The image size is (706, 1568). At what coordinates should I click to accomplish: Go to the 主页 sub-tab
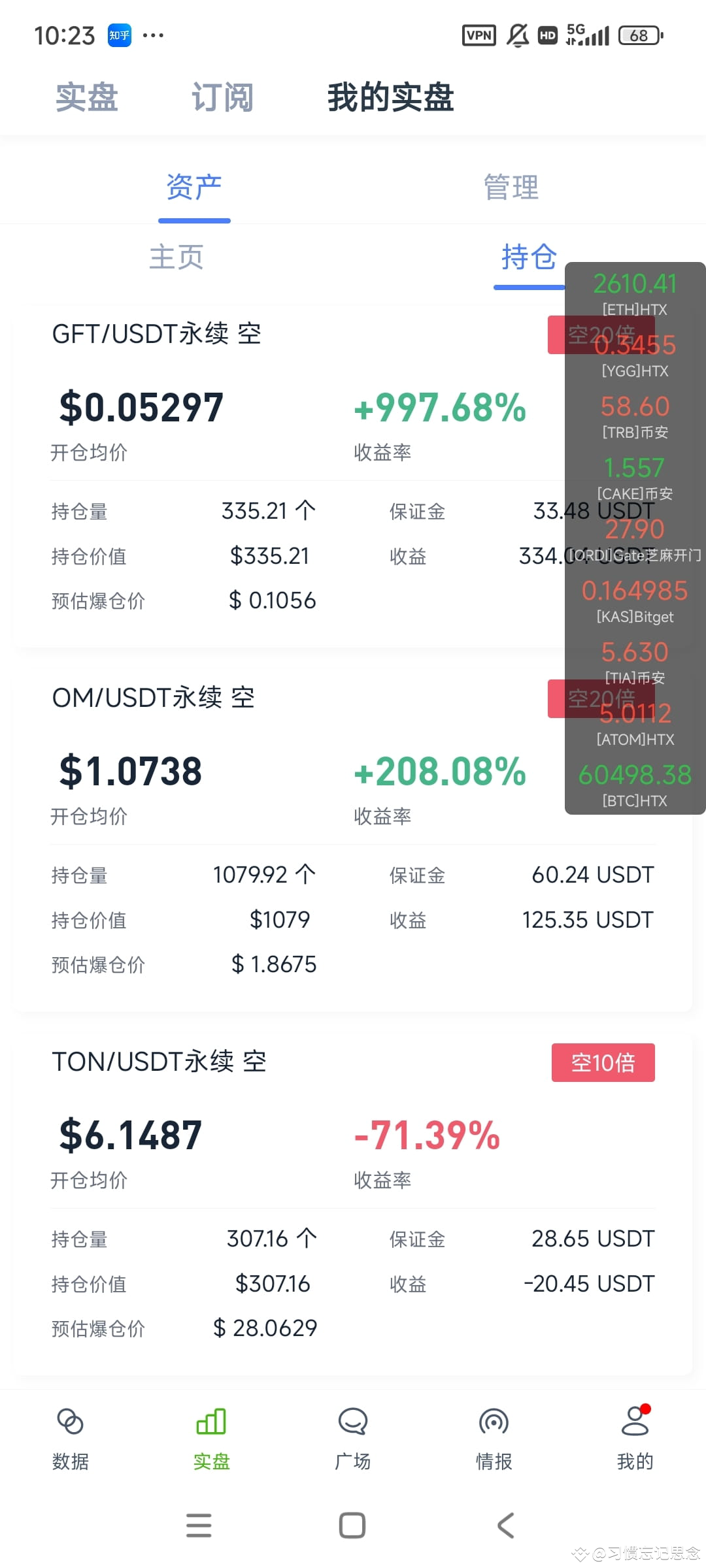(x=176, y=257)
